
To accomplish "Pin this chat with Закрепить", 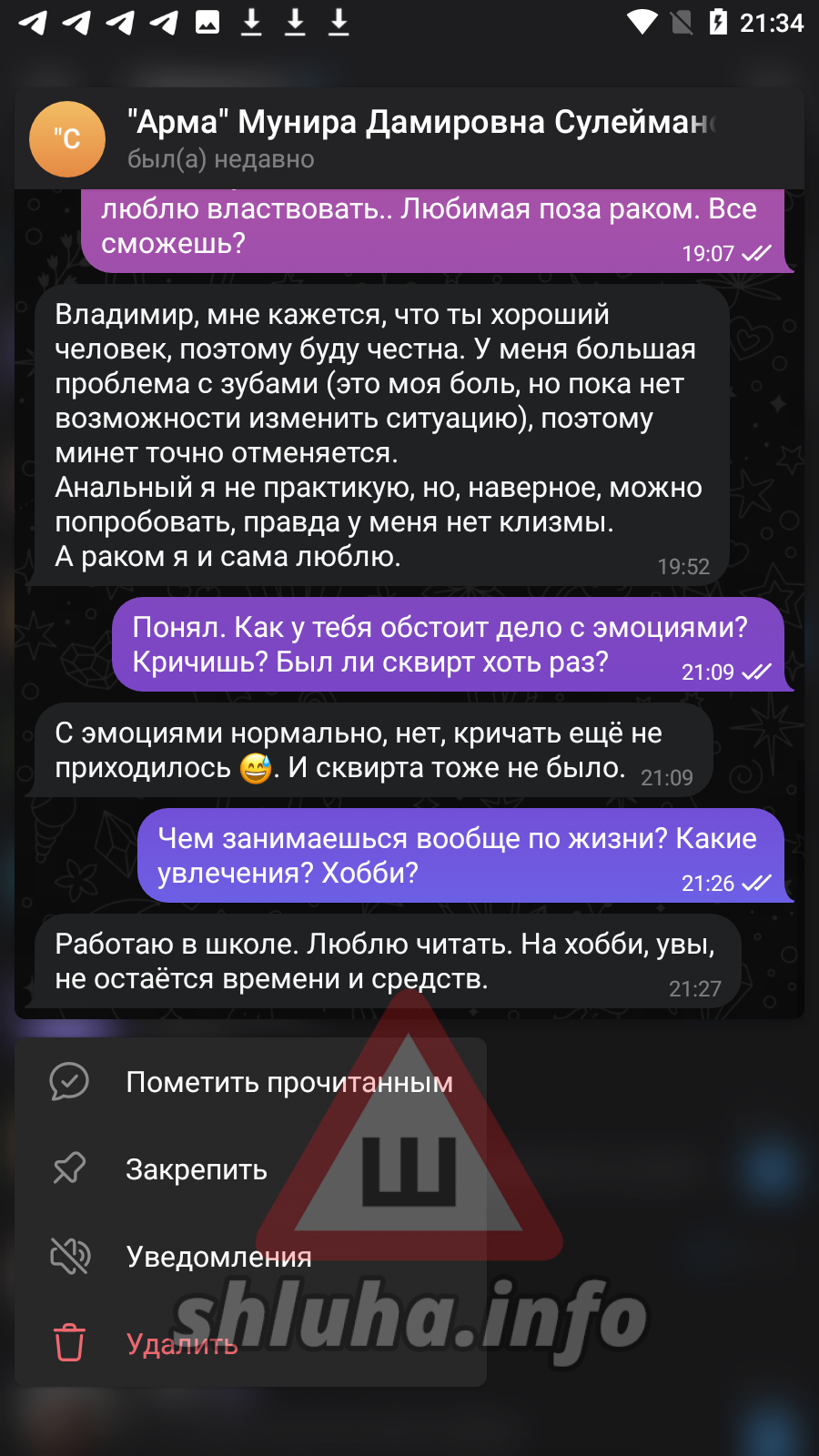I will (x=196, y=1169).
